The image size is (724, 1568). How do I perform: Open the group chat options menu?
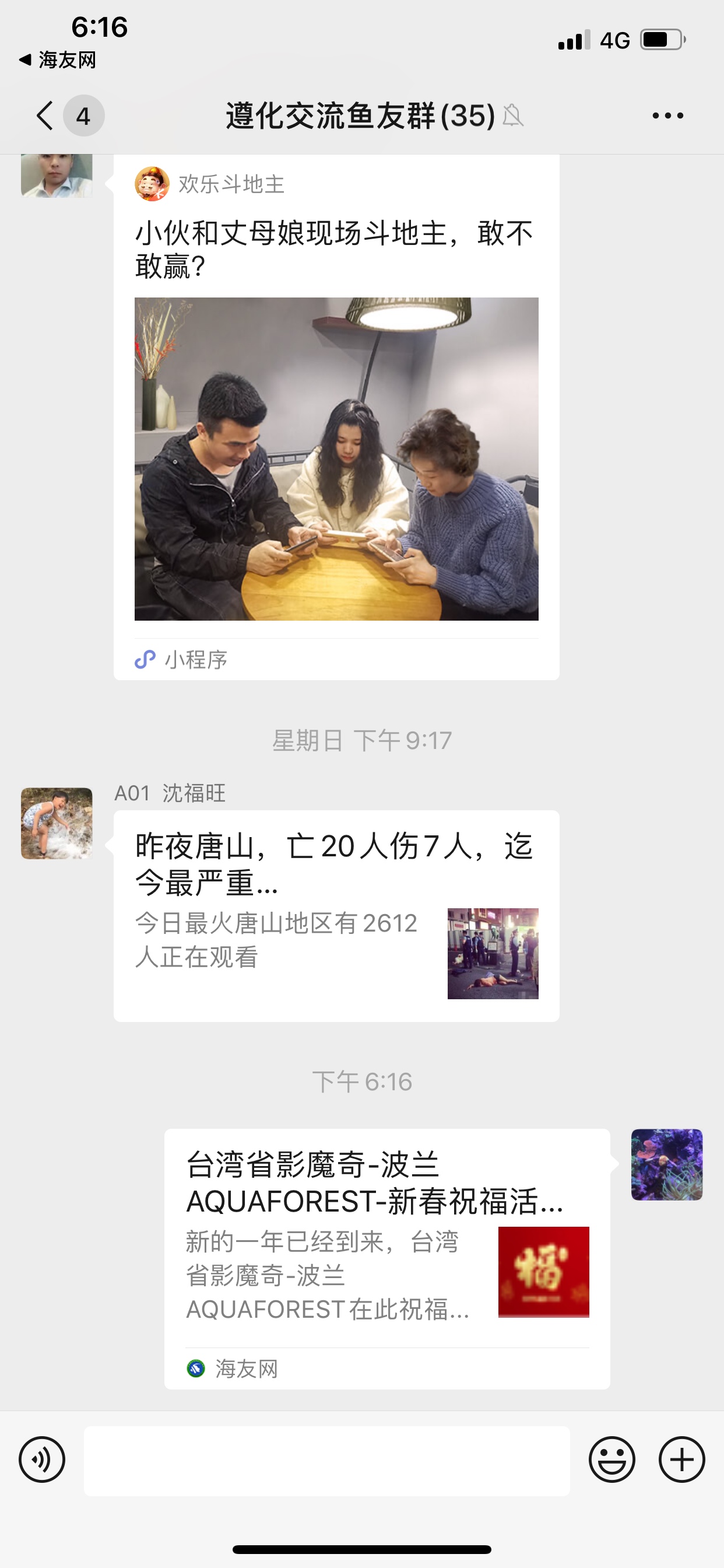point(667,116)
